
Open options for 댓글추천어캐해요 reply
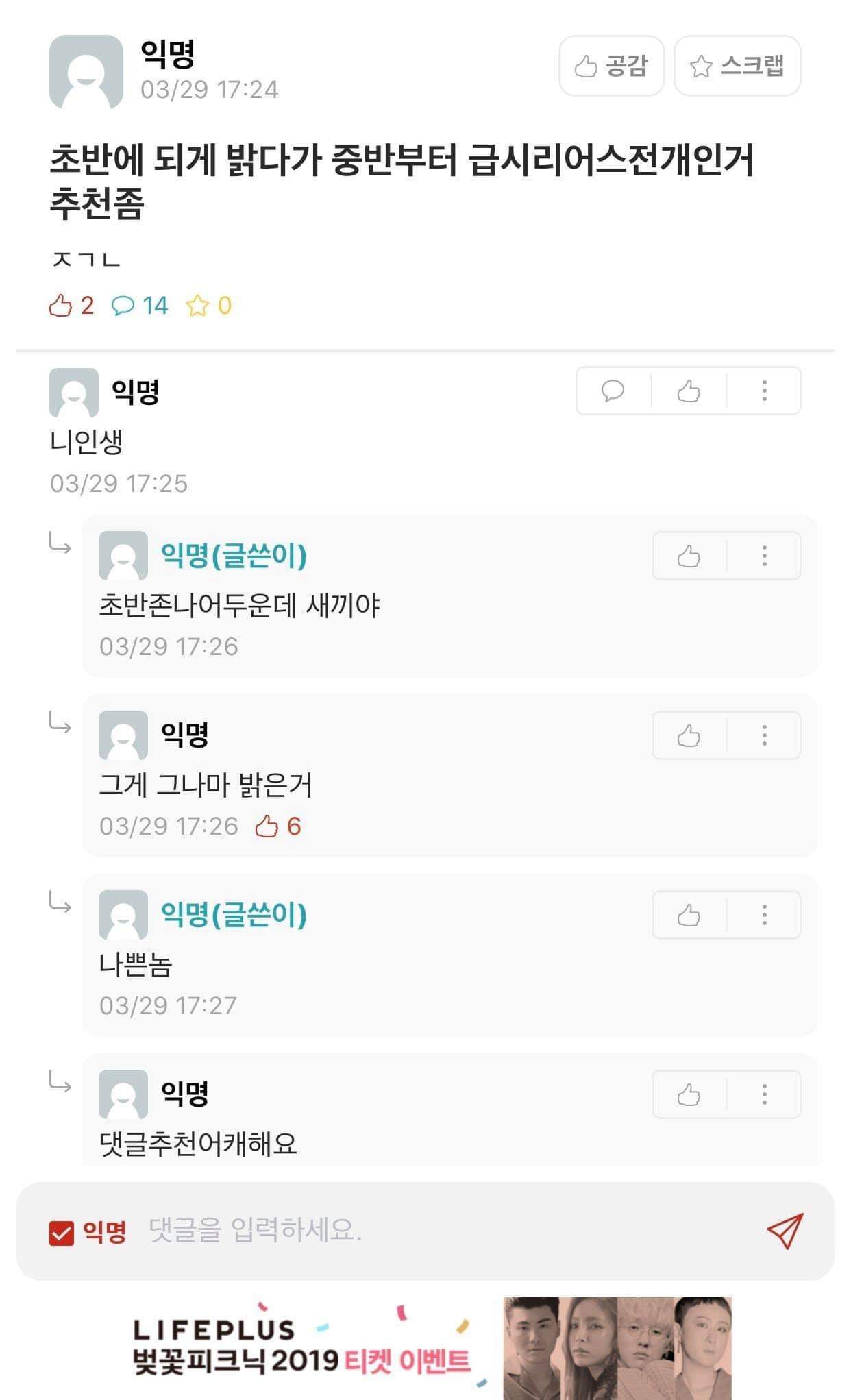[x=764, y=1094]
